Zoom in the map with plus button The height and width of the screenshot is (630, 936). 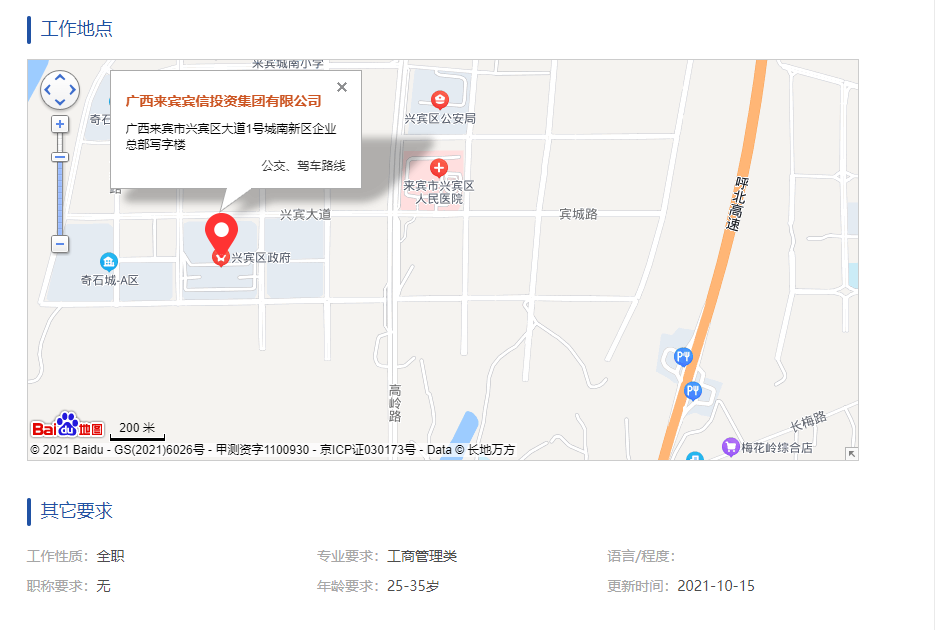[60, 124]
